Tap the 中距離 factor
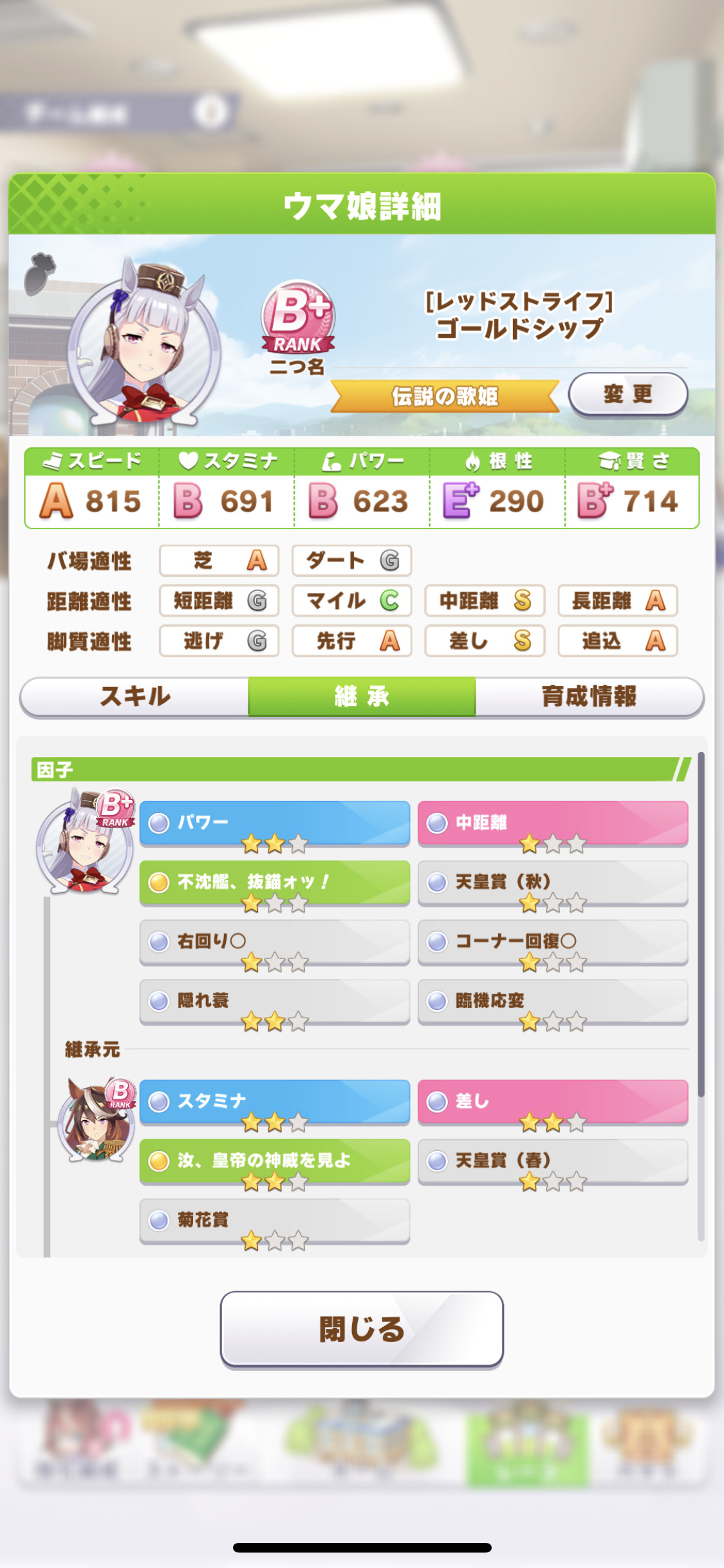This screenshot has height=1568, width=724. click(553, 823)
